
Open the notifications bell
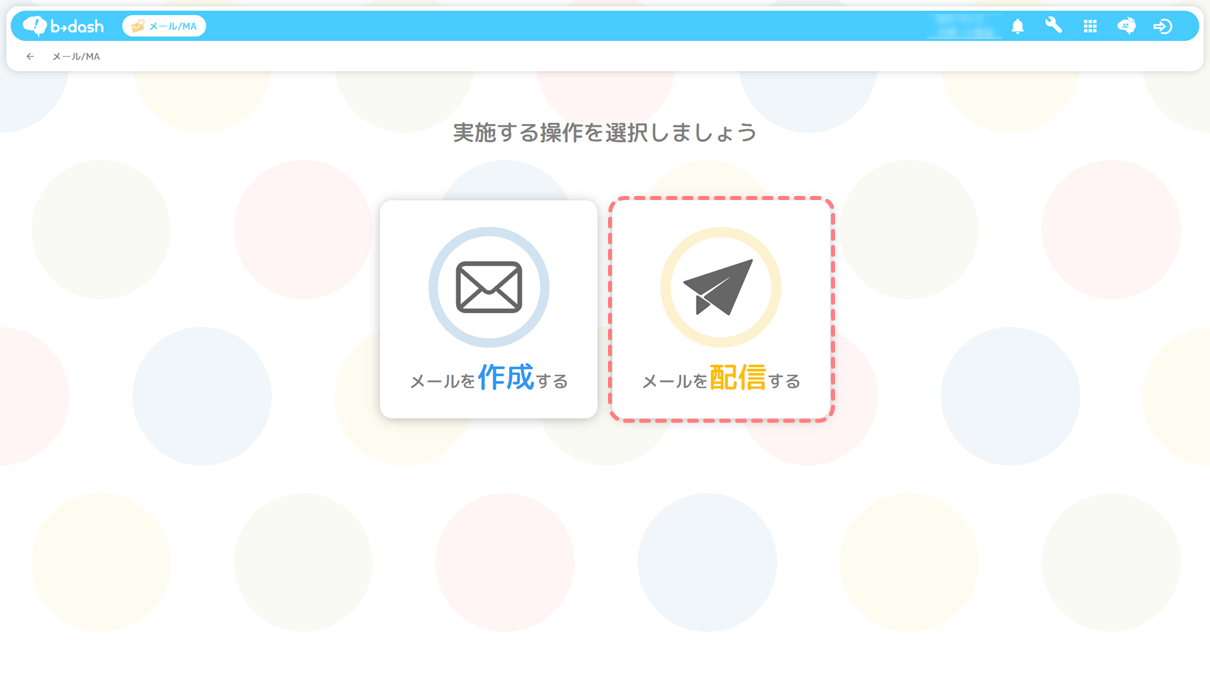click(1017, 27)
